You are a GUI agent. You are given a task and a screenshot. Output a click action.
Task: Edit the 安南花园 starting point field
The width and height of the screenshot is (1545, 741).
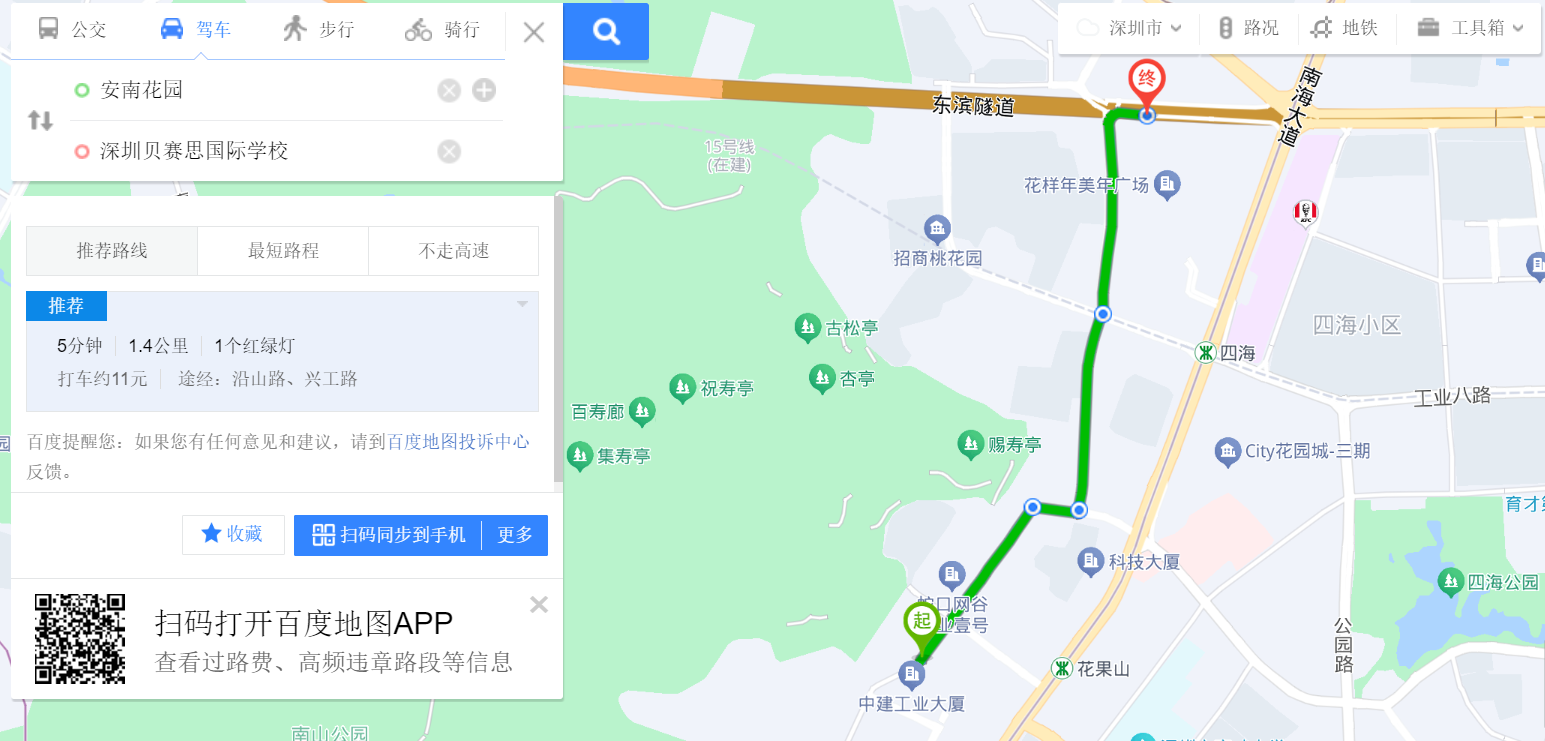coord(250,91)
